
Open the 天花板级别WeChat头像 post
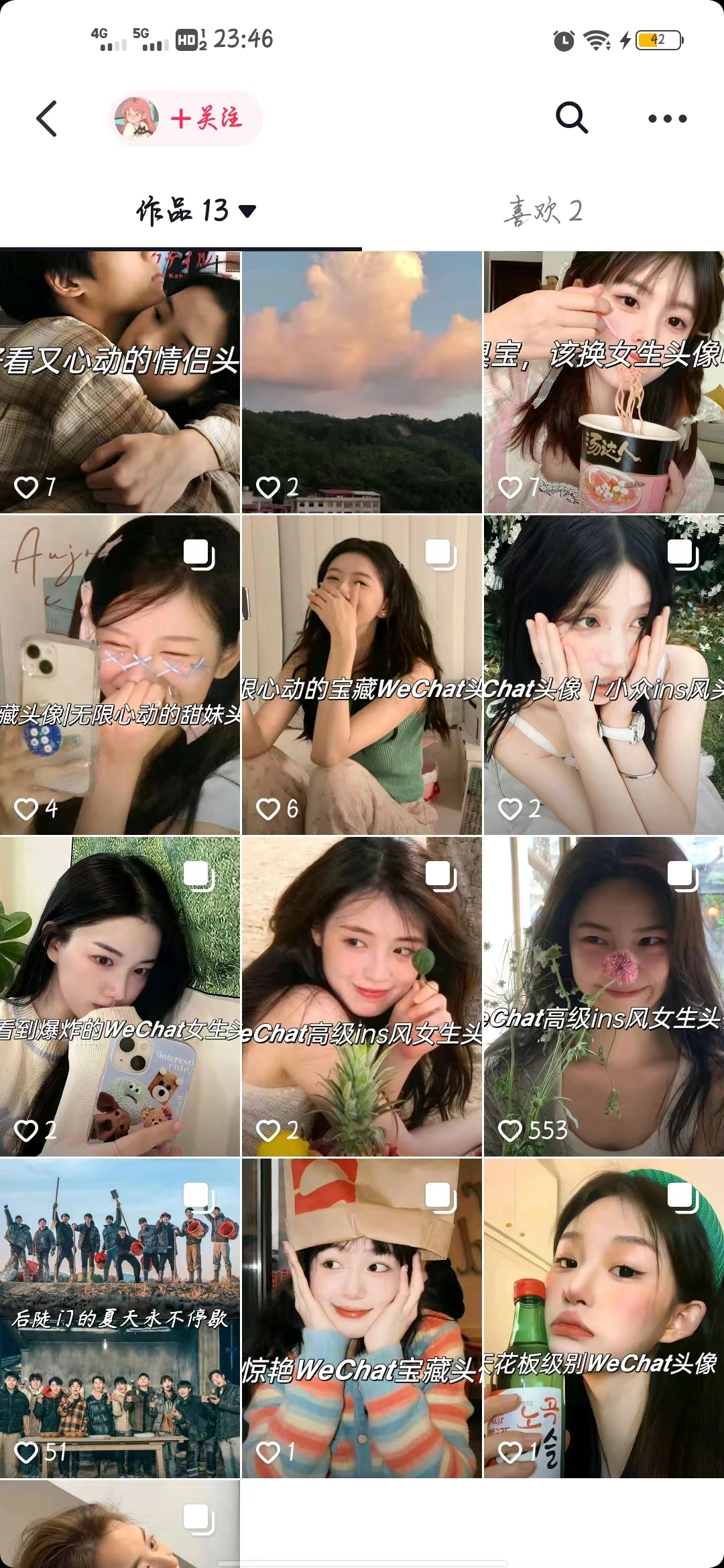pos(603,1317)
